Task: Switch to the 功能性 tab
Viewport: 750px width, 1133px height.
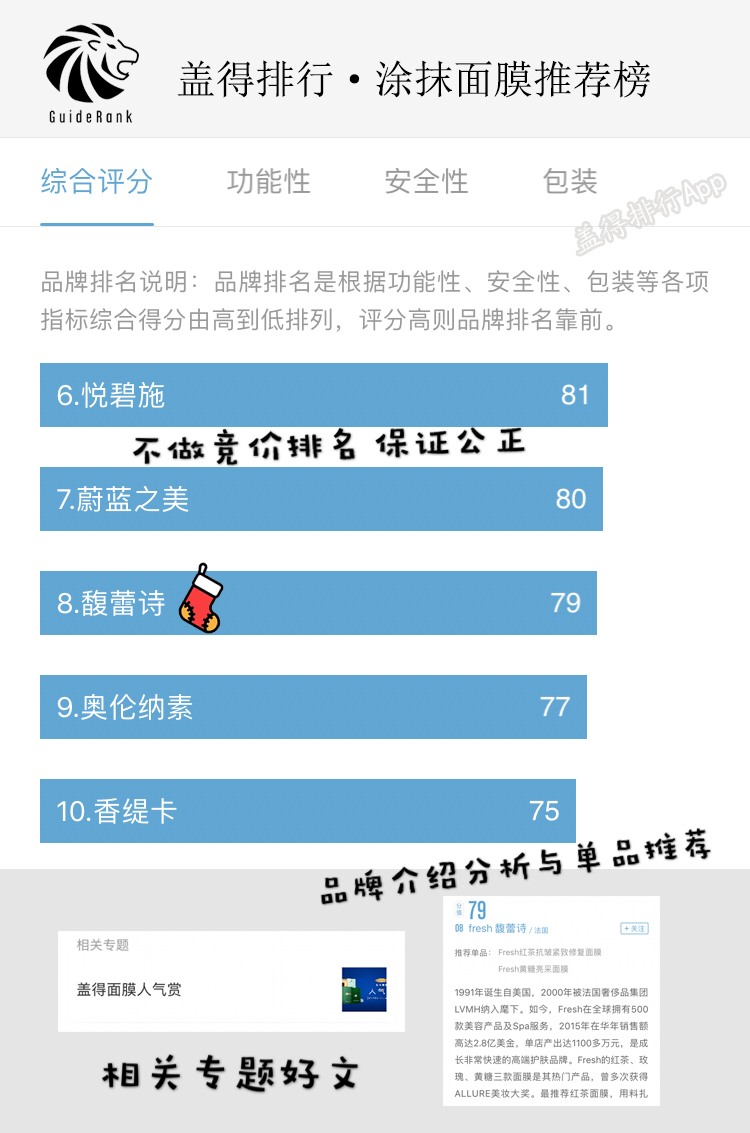Action: pyautogui.click(x=270, y=183)
